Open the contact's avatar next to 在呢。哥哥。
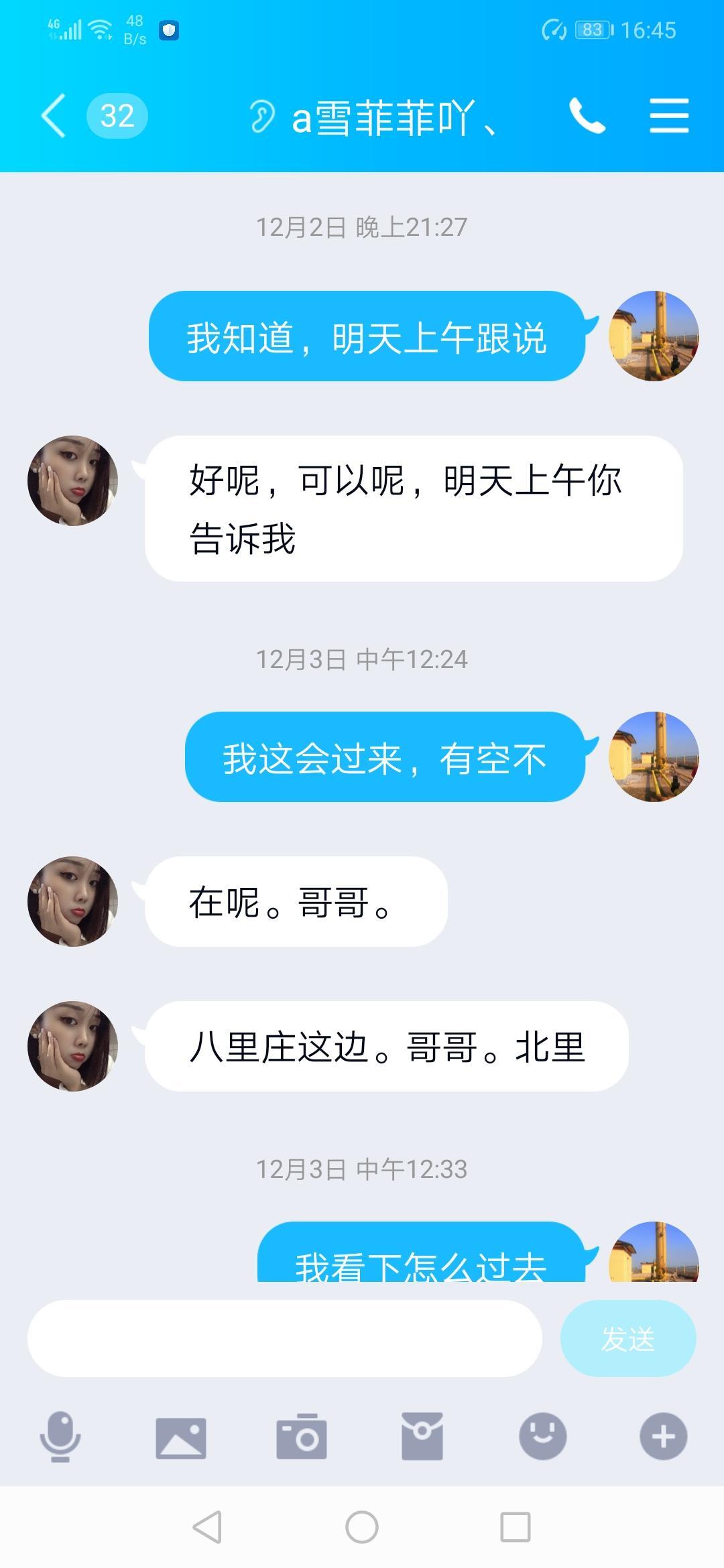This screenshot has height=1568, width=724. 73,901
